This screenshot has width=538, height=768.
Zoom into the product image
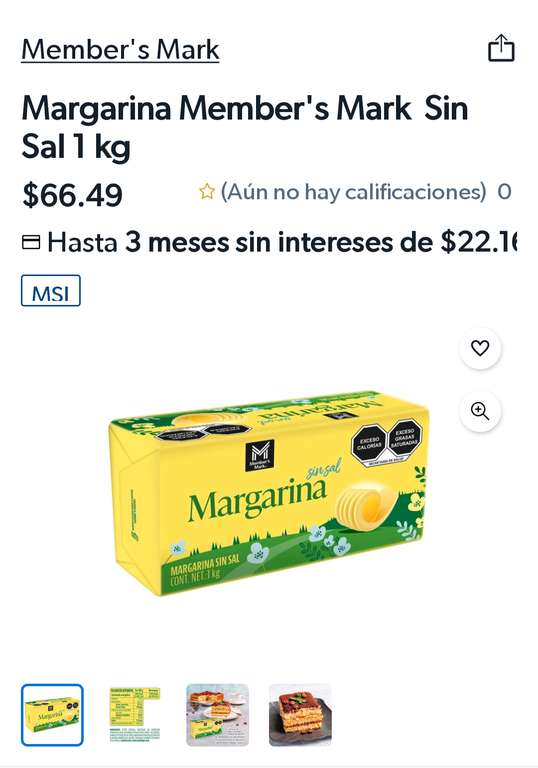click(480, 410)
